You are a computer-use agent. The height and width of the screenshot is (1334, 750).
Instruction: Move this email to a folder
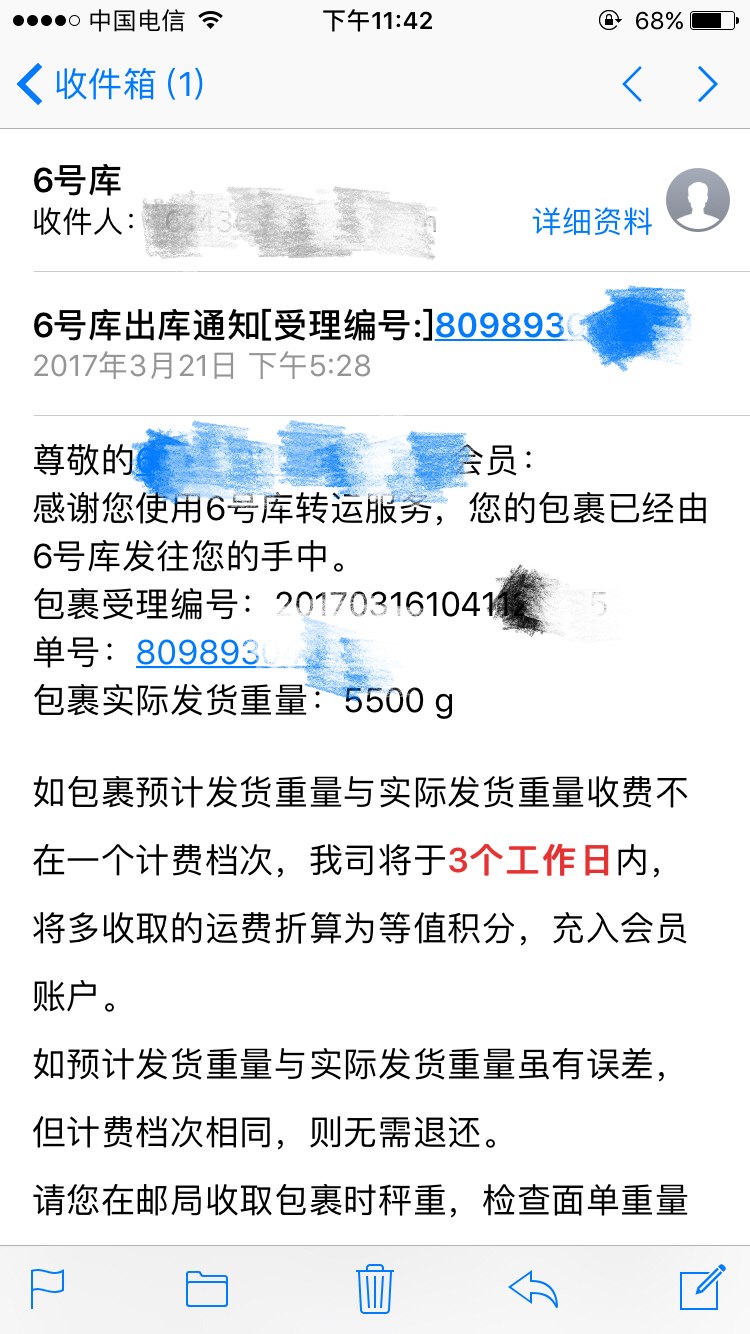coord(207,1289)
